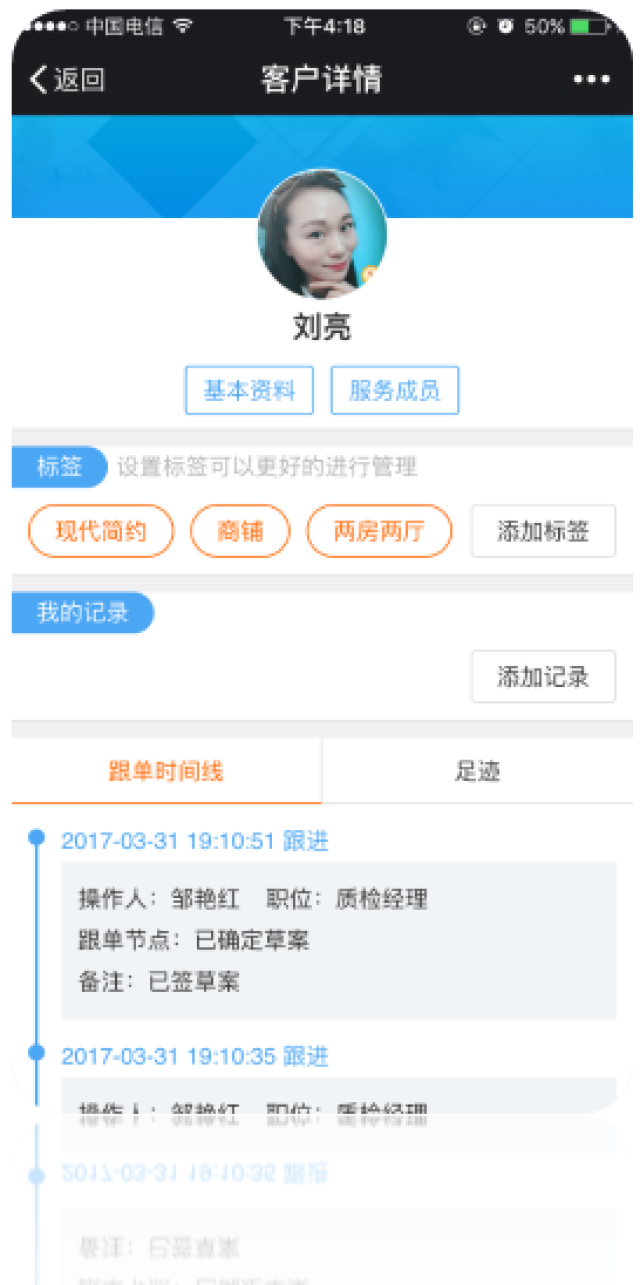
Task: Tap 添加记录 to add a record
Action: click(543, 677)
